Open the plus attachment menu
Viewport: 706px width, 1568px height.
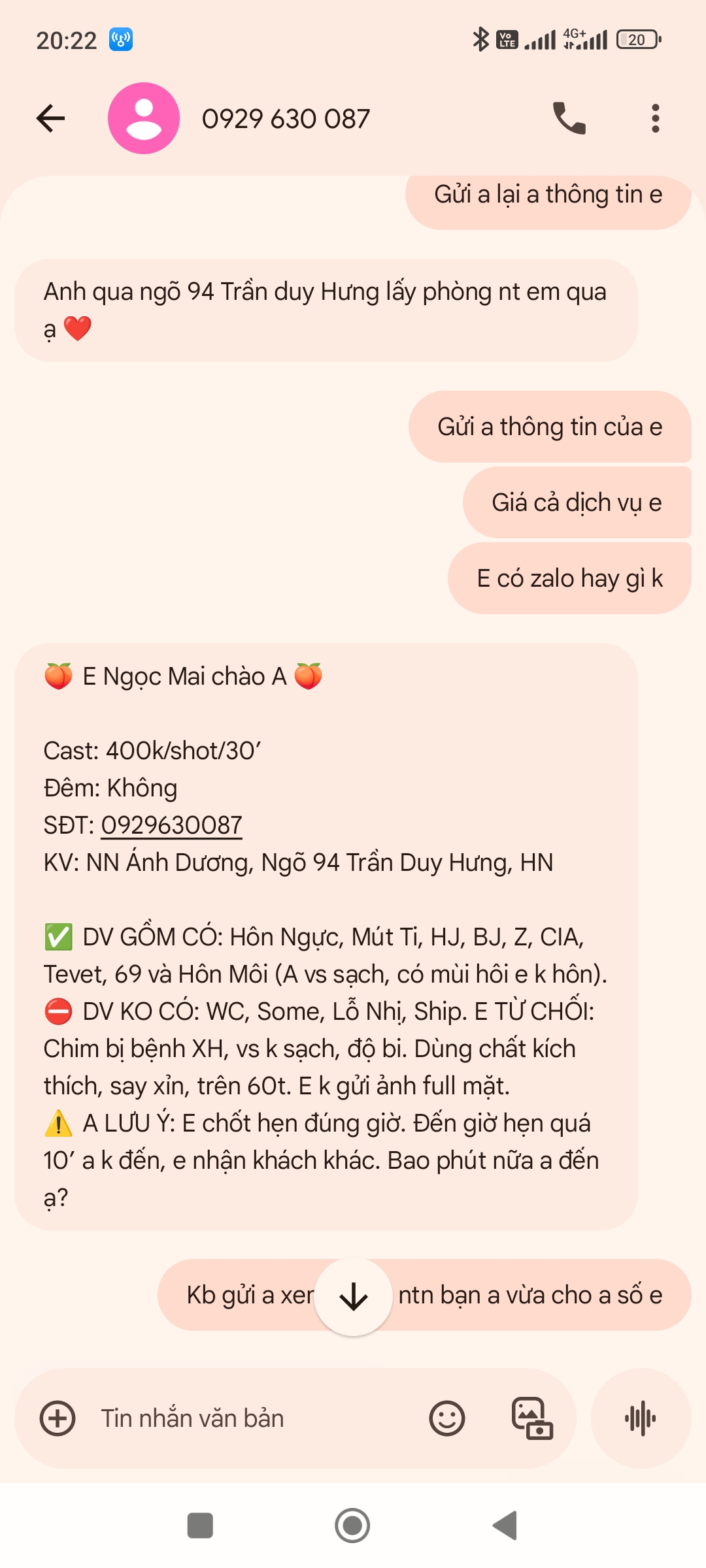(58, 1418)
